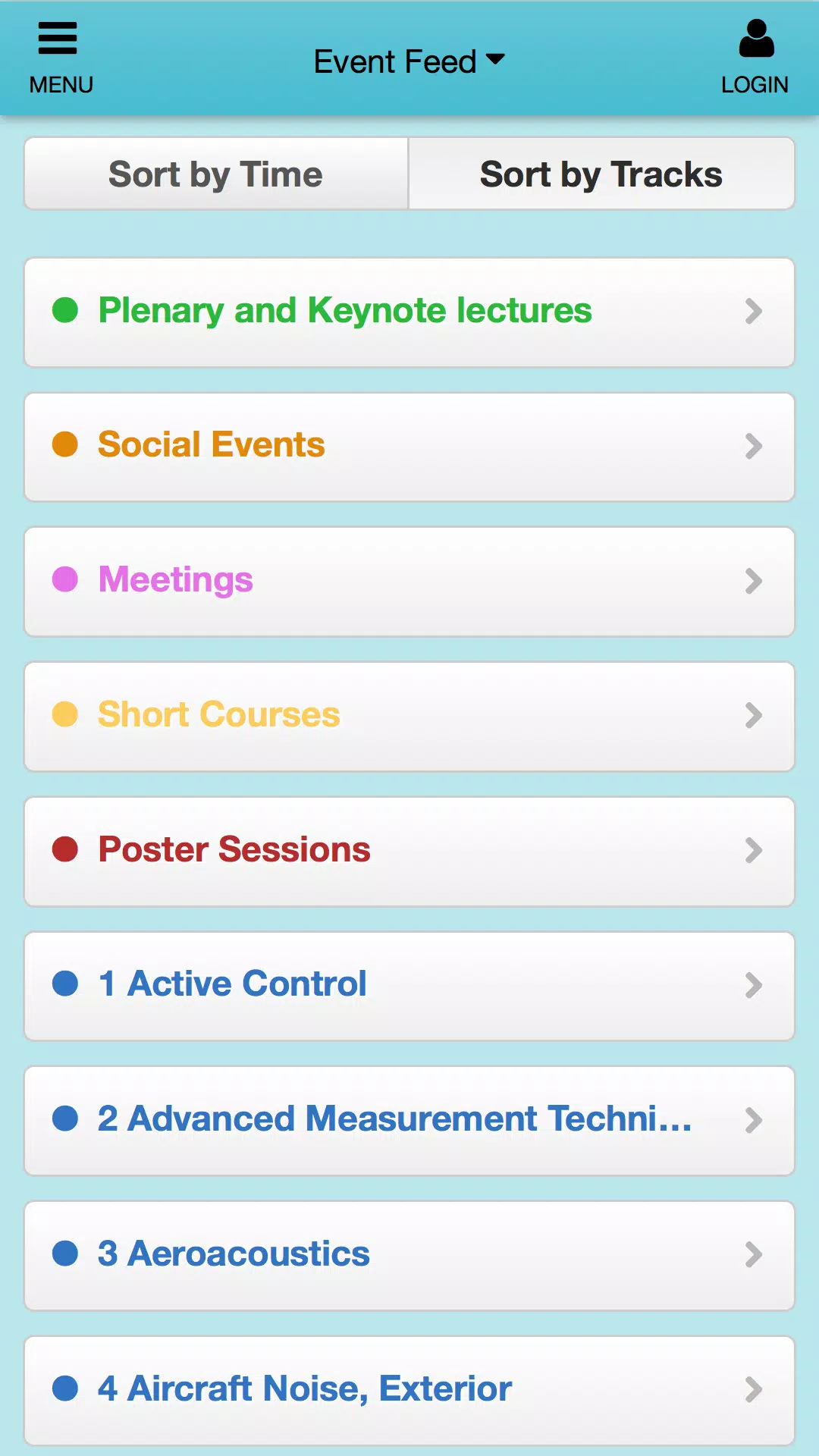Open the Social Events track
Image resolution: width=819 pixels, height=1456 pixels.
pos(409,447)
